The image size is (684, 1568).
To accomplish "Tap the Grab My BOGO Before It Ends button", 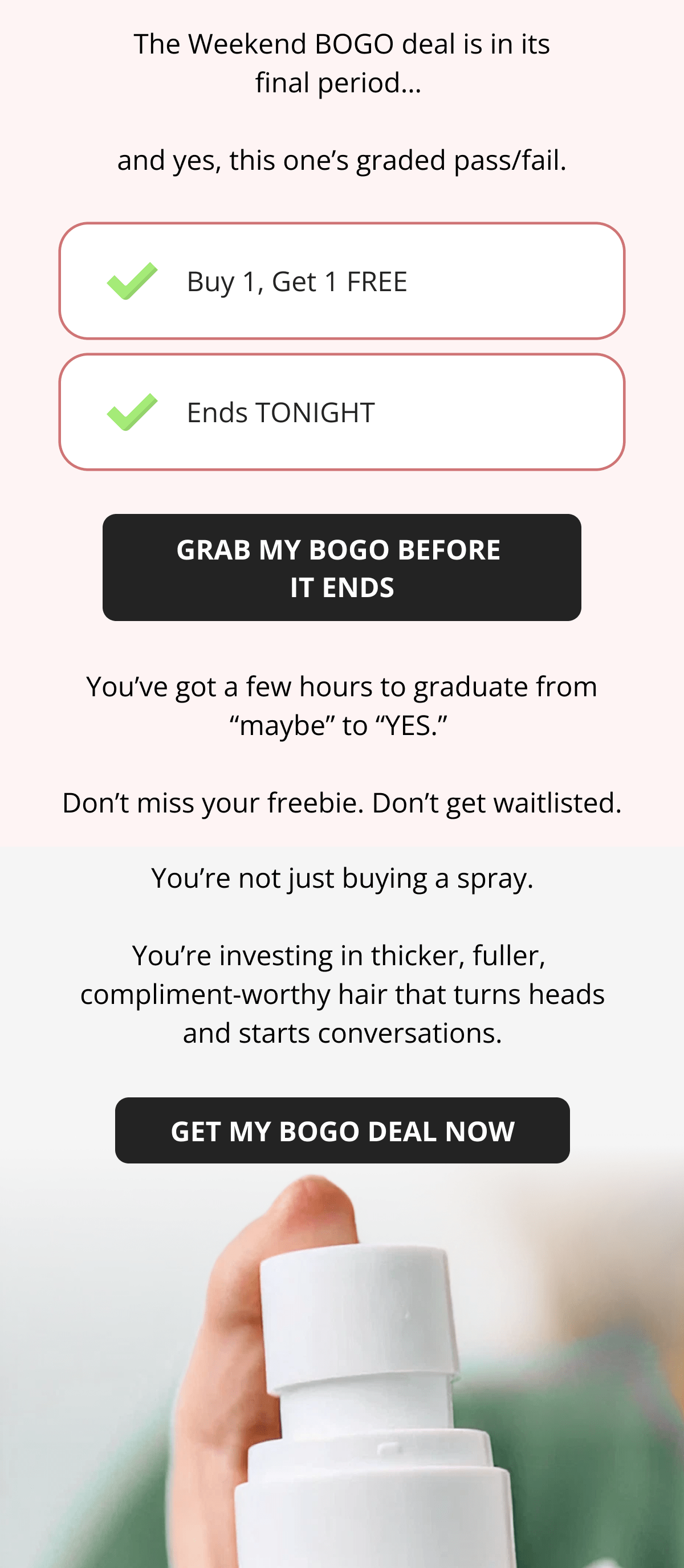I will tap(341, 567).
